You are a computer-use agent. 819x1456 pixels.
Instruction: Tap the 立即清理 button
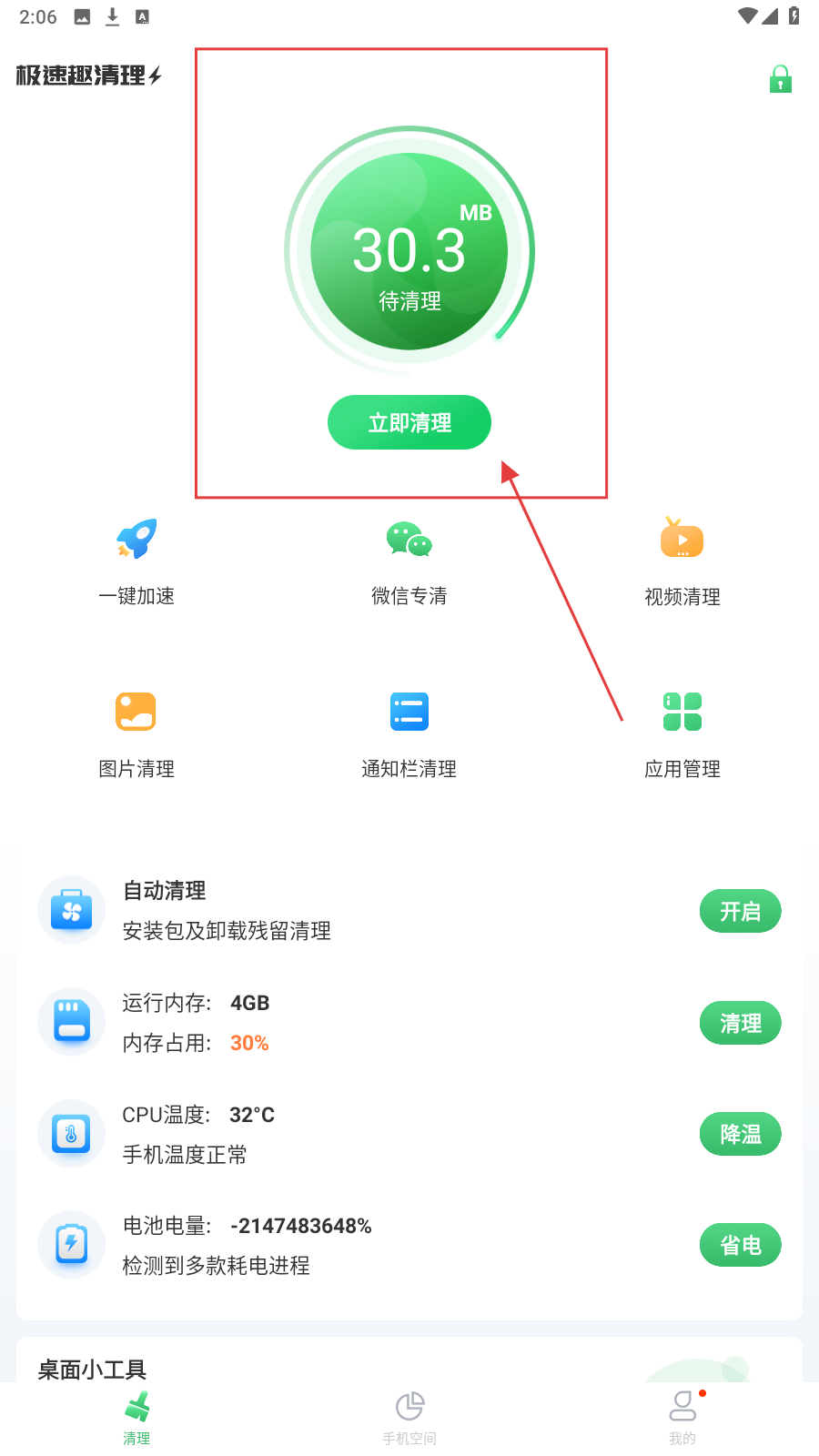pyautogui.click(x=409, y=422)
